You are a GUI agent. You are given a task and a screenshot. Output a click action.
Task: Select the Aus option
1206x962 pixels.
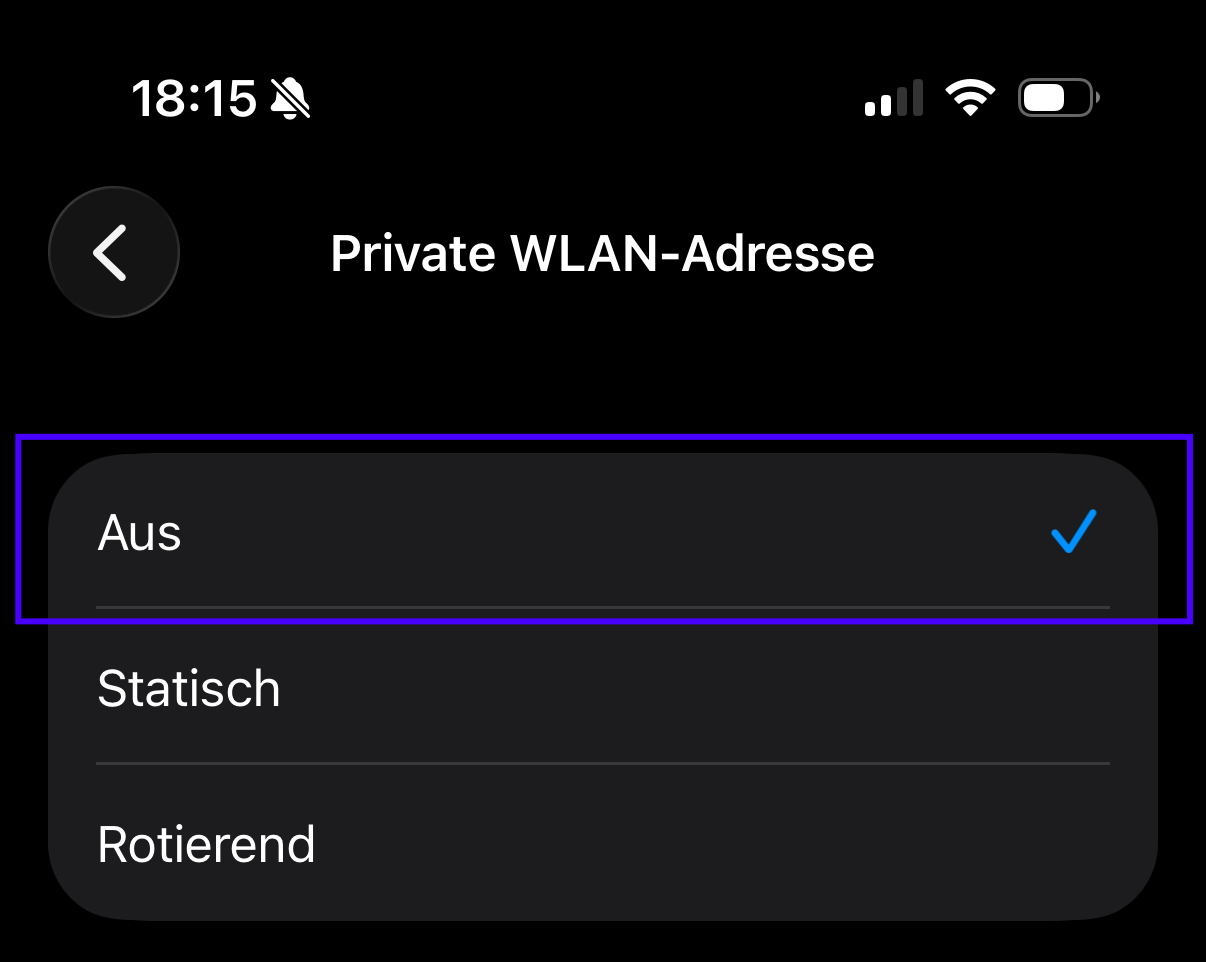point(603,530)
